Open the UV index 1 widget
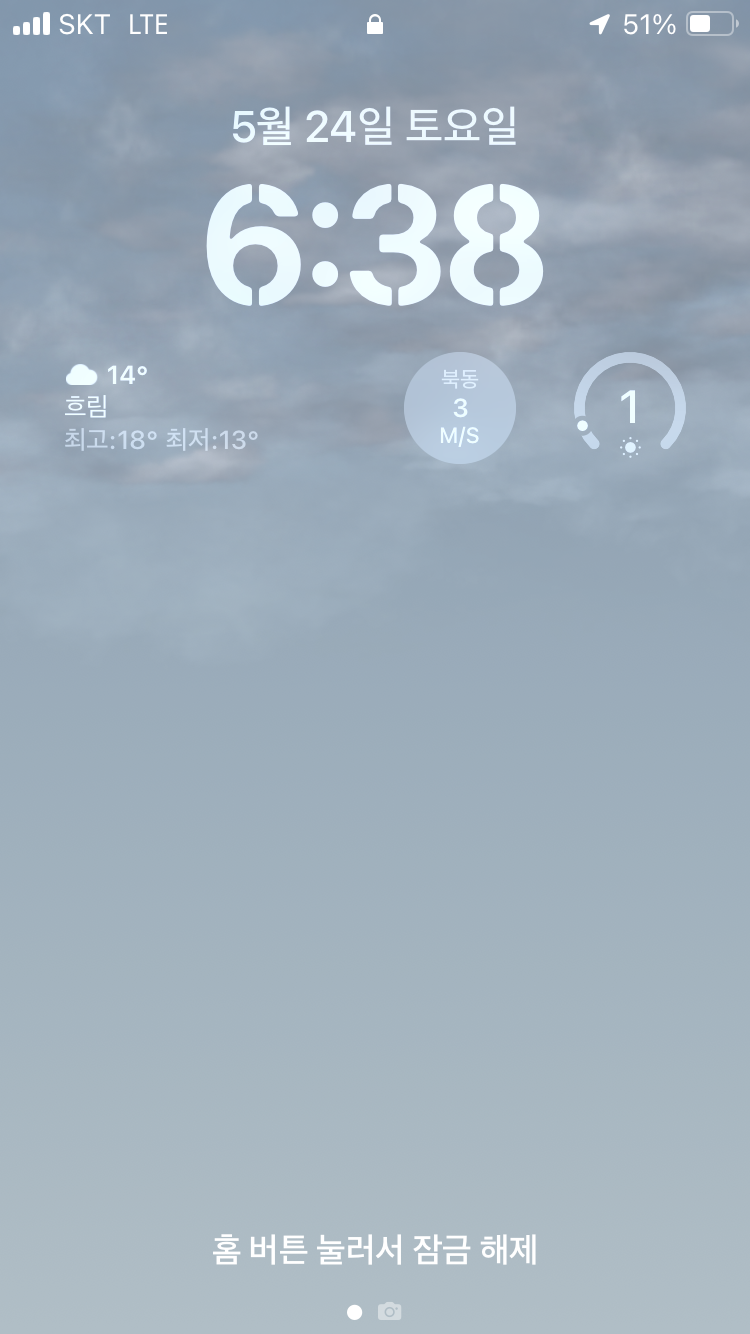 [630, 408]
